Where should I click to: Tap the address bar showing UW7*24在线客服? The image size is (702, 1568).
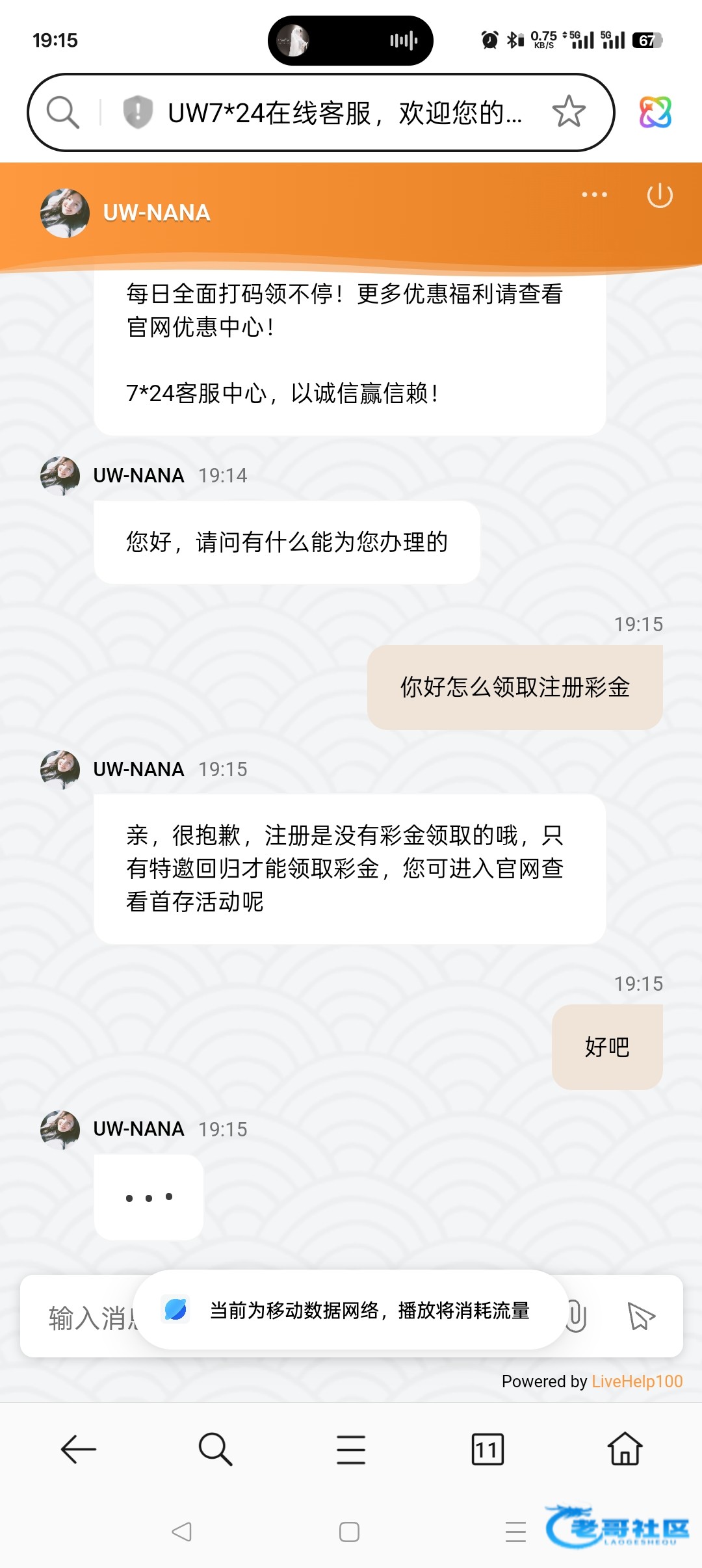point(344,112)
